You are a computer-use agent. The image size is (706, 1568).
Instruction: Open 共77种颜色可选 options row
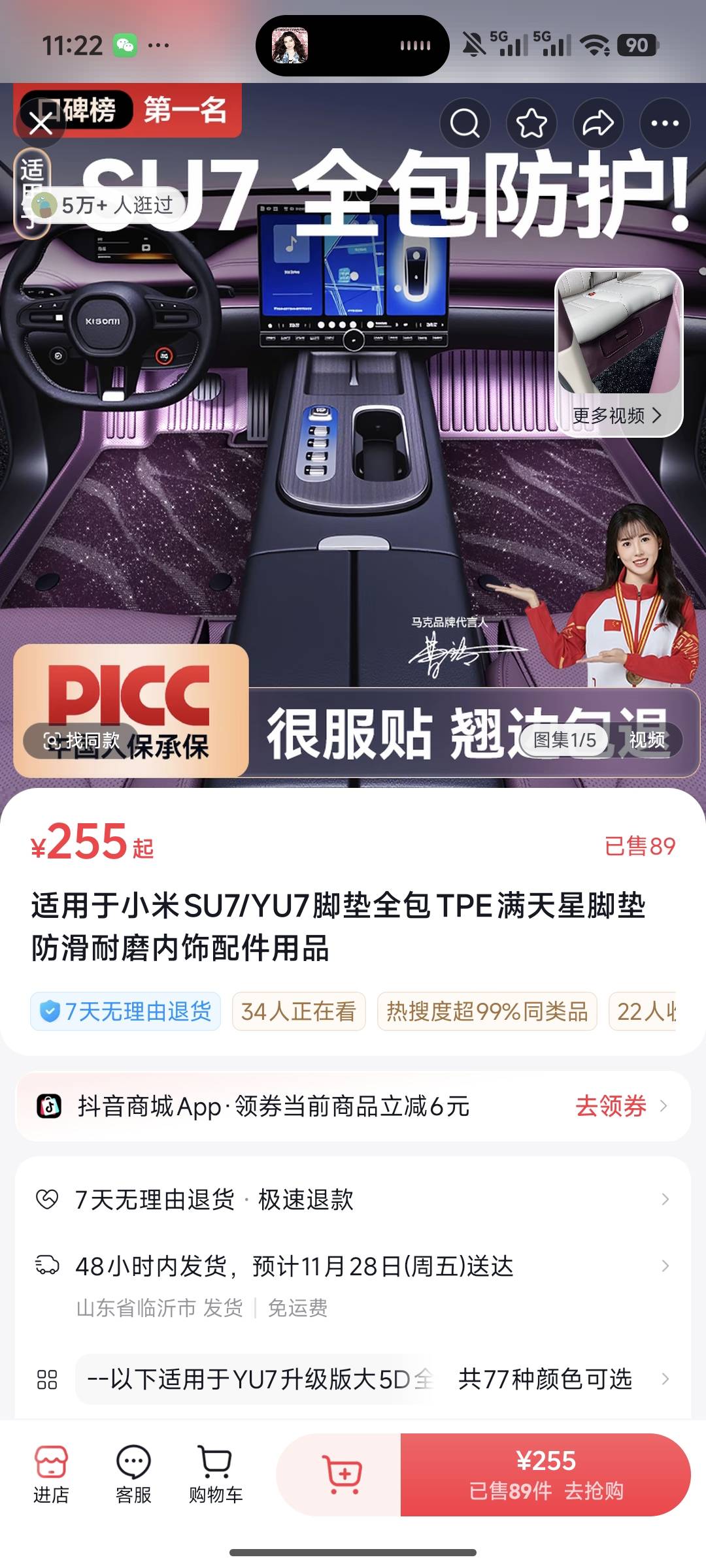(545, 1379)
